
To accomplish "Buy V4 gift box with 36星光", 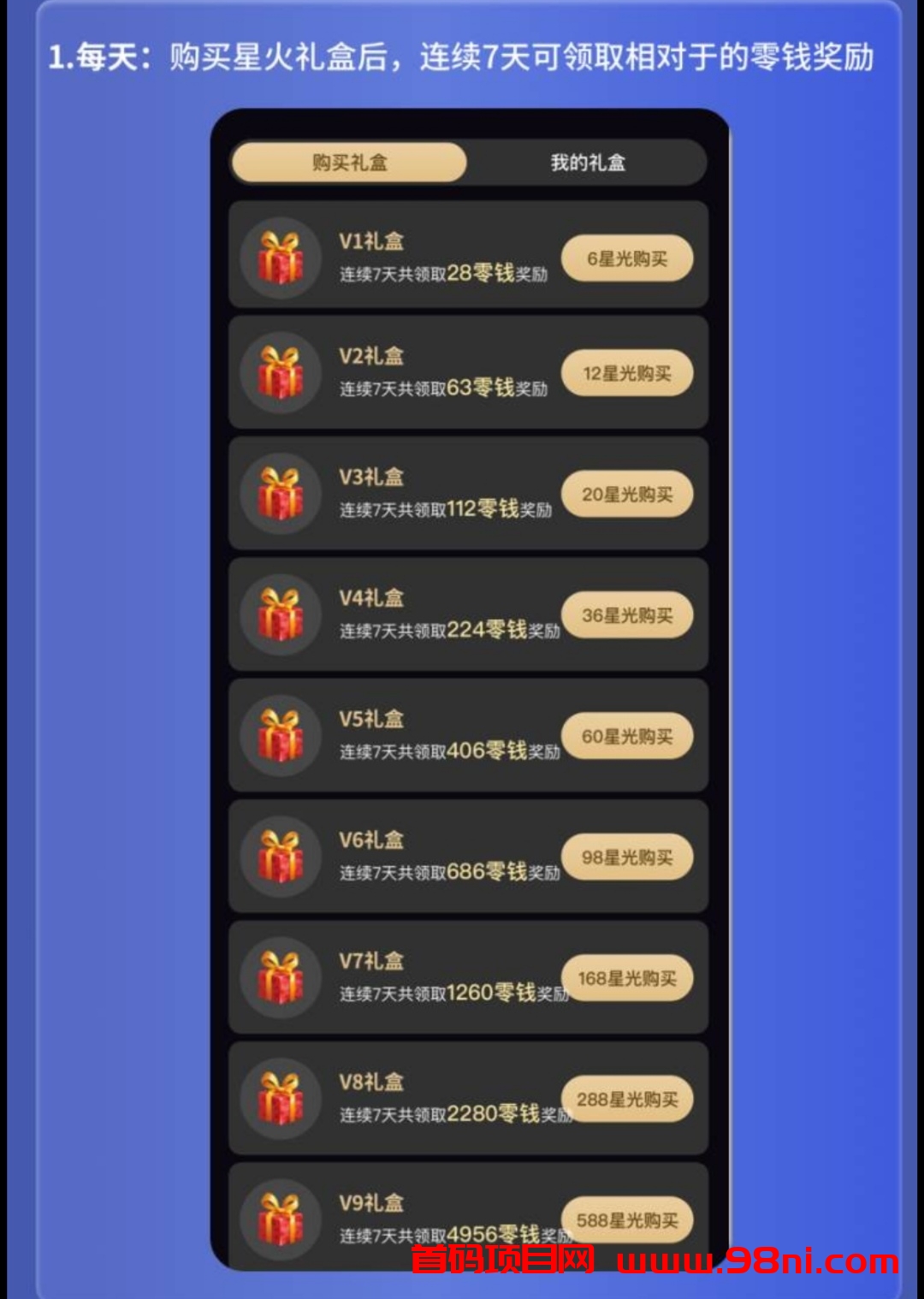I will point(629,615).
